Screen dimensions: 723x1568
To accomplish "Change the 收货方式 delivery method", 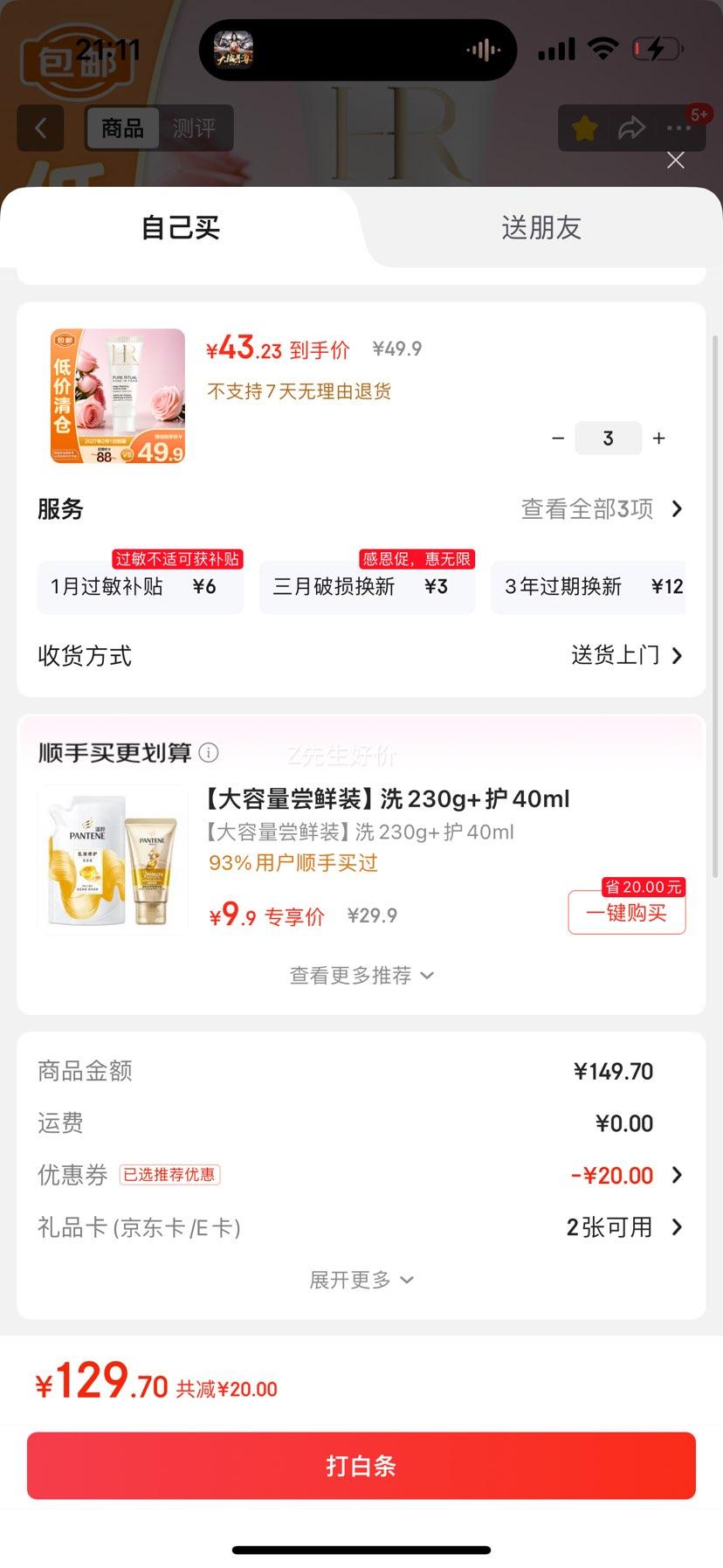I will (x=625, y=656).
